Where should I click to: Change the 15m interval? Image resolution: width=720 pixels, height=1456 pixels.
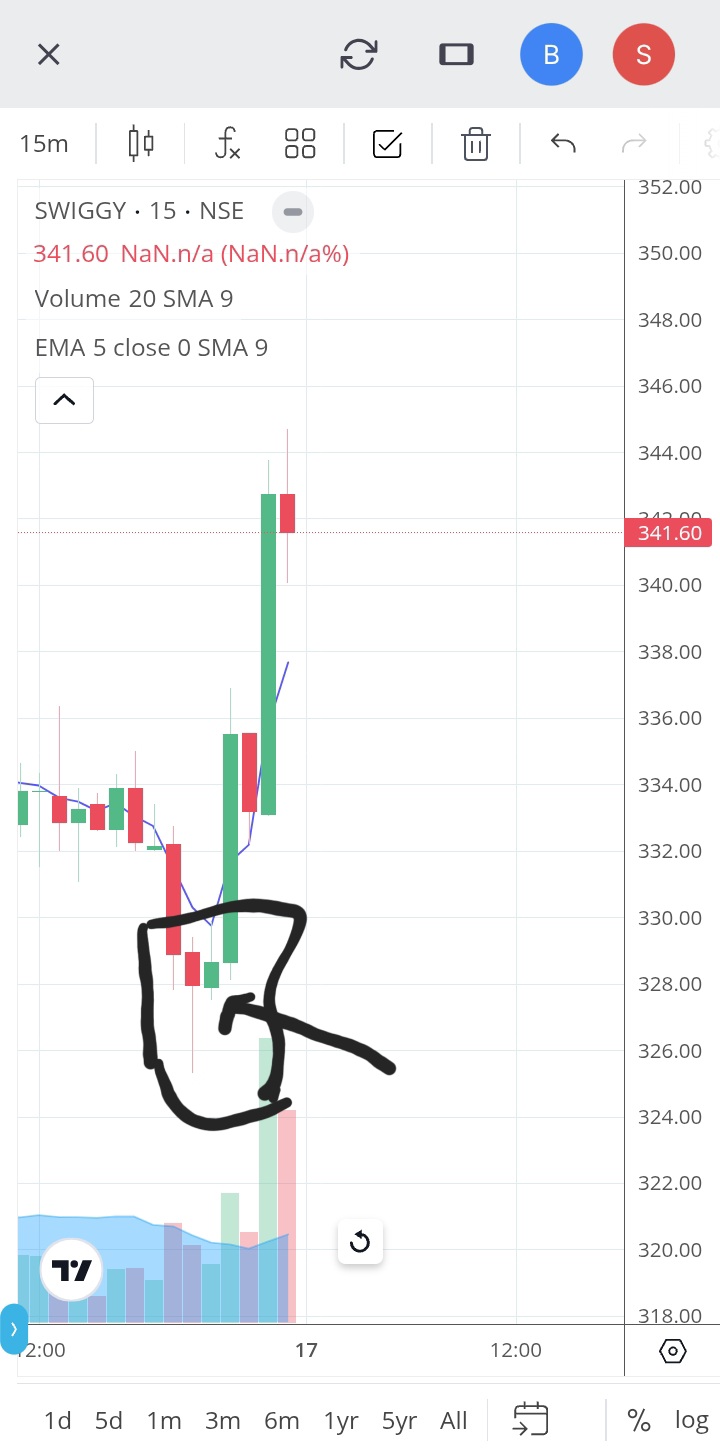tap(44, 144)
